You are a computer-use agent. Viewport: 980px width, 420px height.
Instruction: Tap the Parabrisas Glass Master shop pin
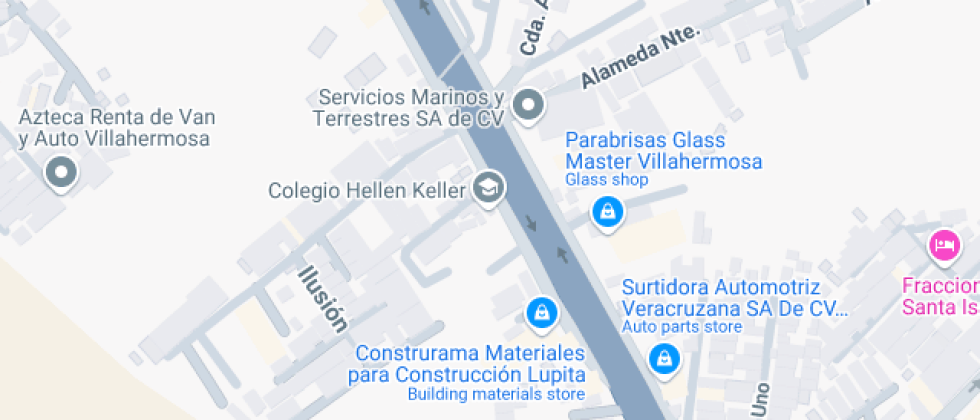[606, 211]
